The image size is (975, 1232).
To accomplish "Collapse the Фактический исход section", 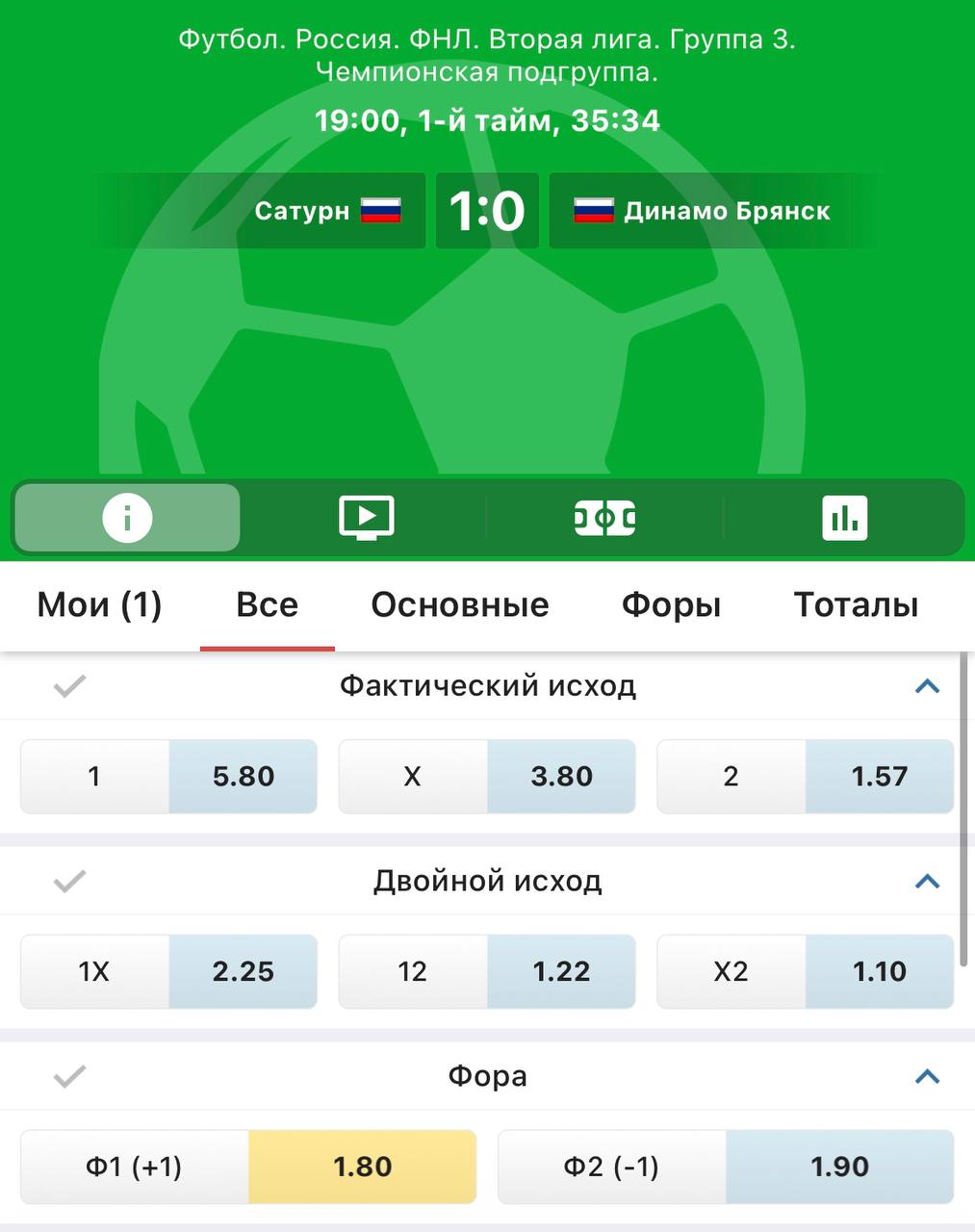I will (x=927, y=686).
